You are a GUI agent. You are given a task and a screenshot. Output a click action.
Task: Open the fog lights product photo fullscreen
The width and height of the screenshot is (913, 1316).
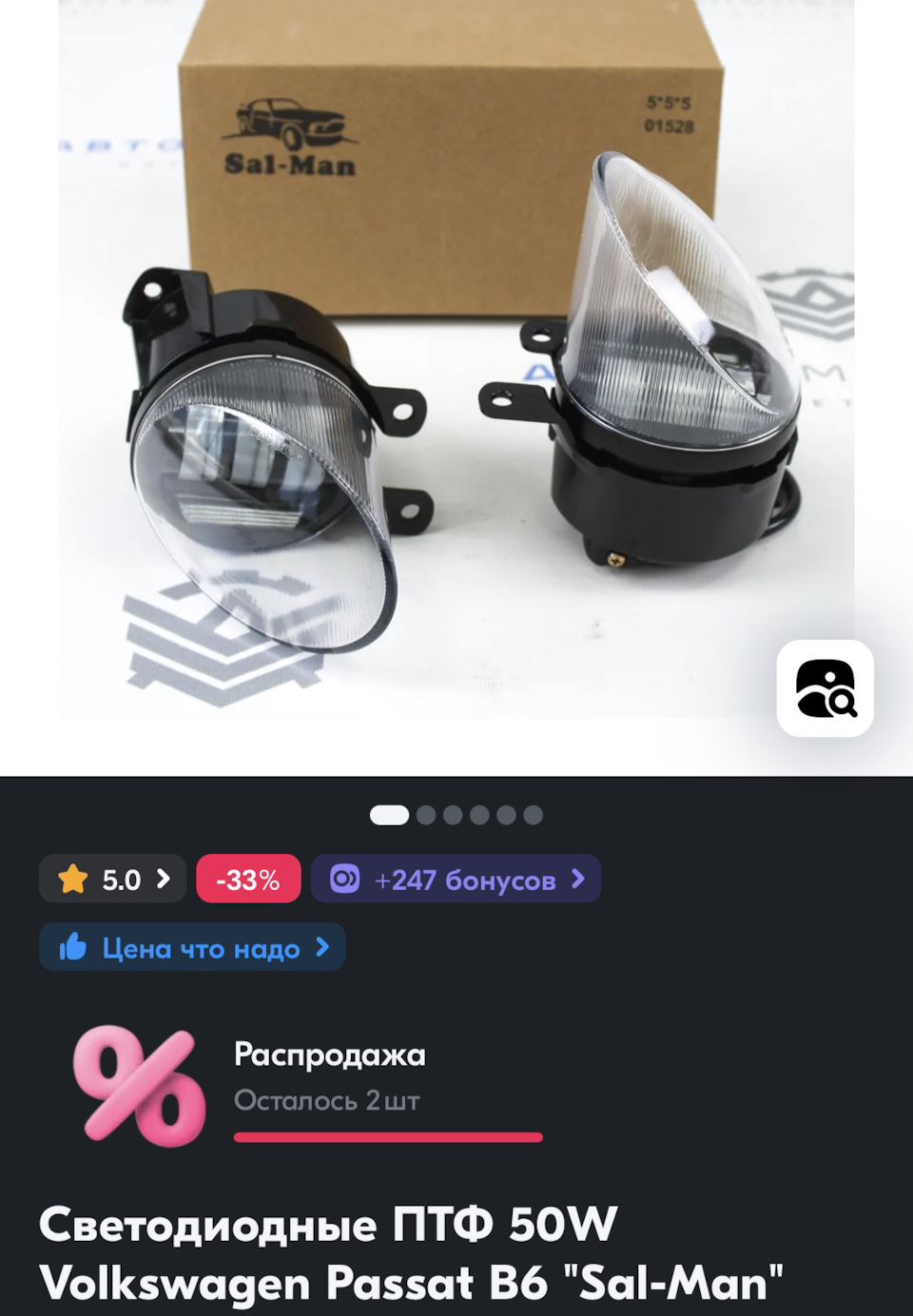pos(456,380)
